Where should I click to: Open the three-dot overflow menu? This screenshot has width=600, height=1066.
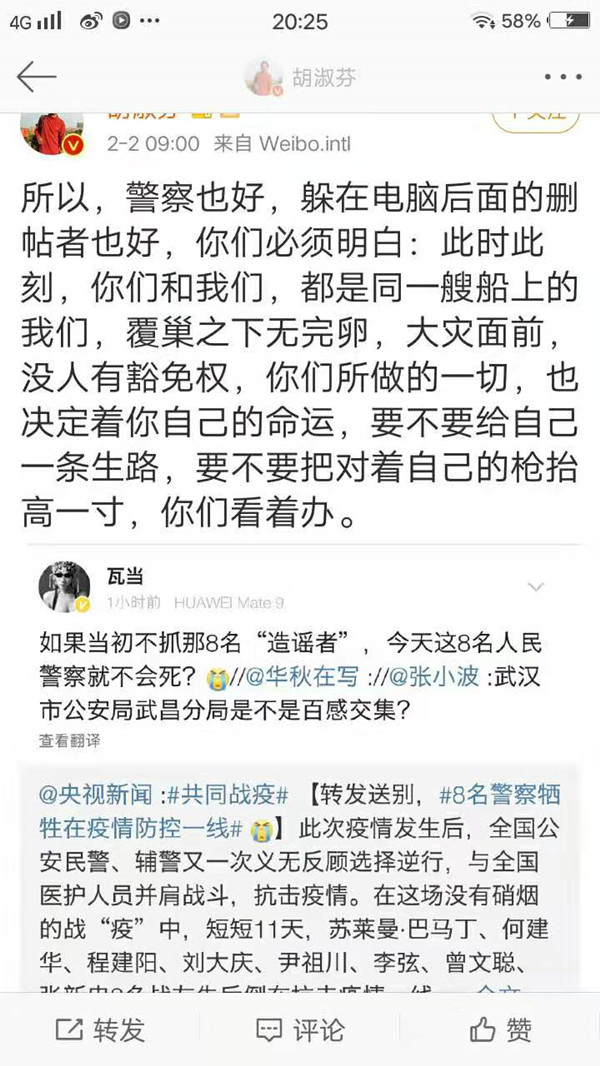pyautogui.click(x=561, y=78)
